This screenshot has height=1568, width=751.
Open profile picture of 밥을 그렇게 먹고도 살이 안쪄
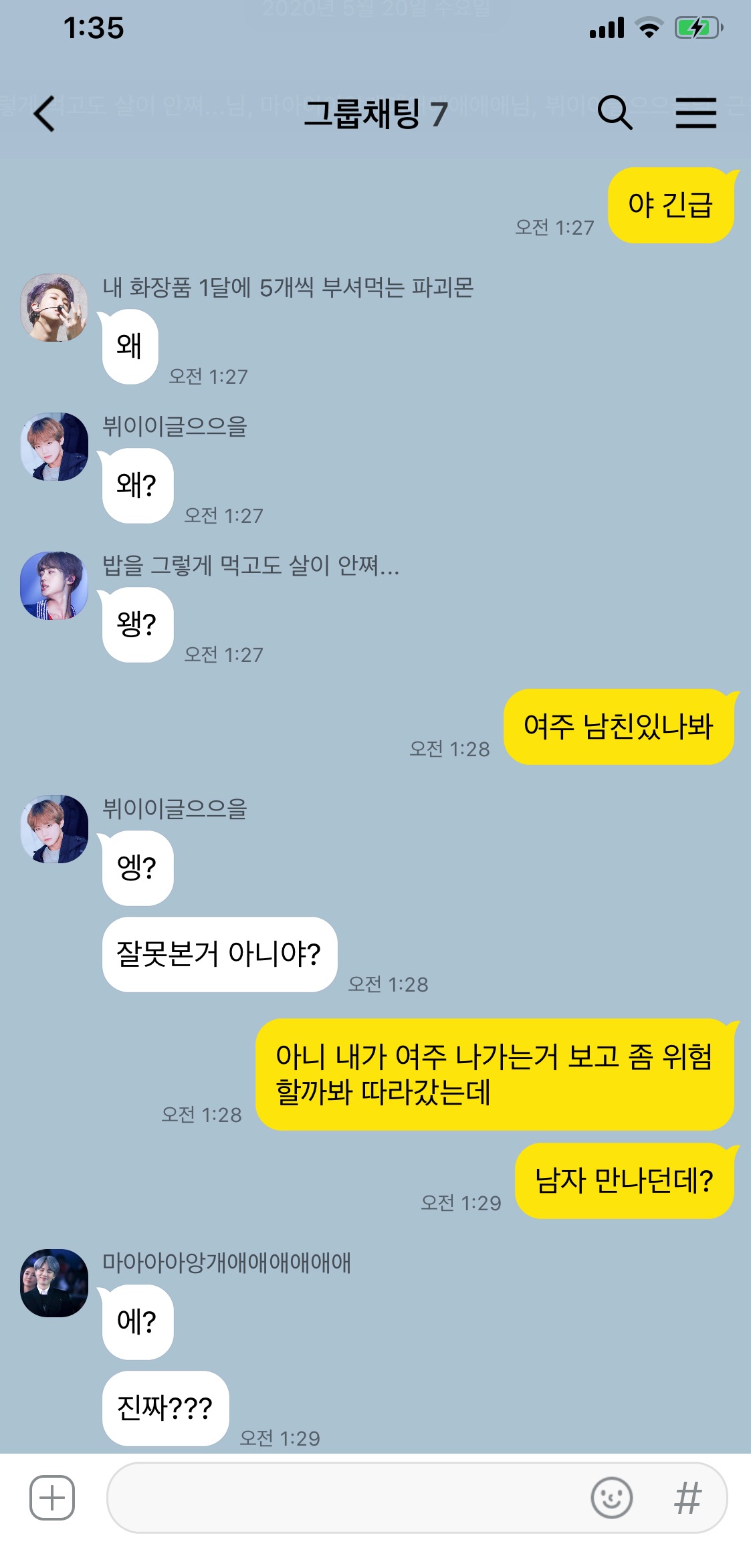click(x=54, y=586)
